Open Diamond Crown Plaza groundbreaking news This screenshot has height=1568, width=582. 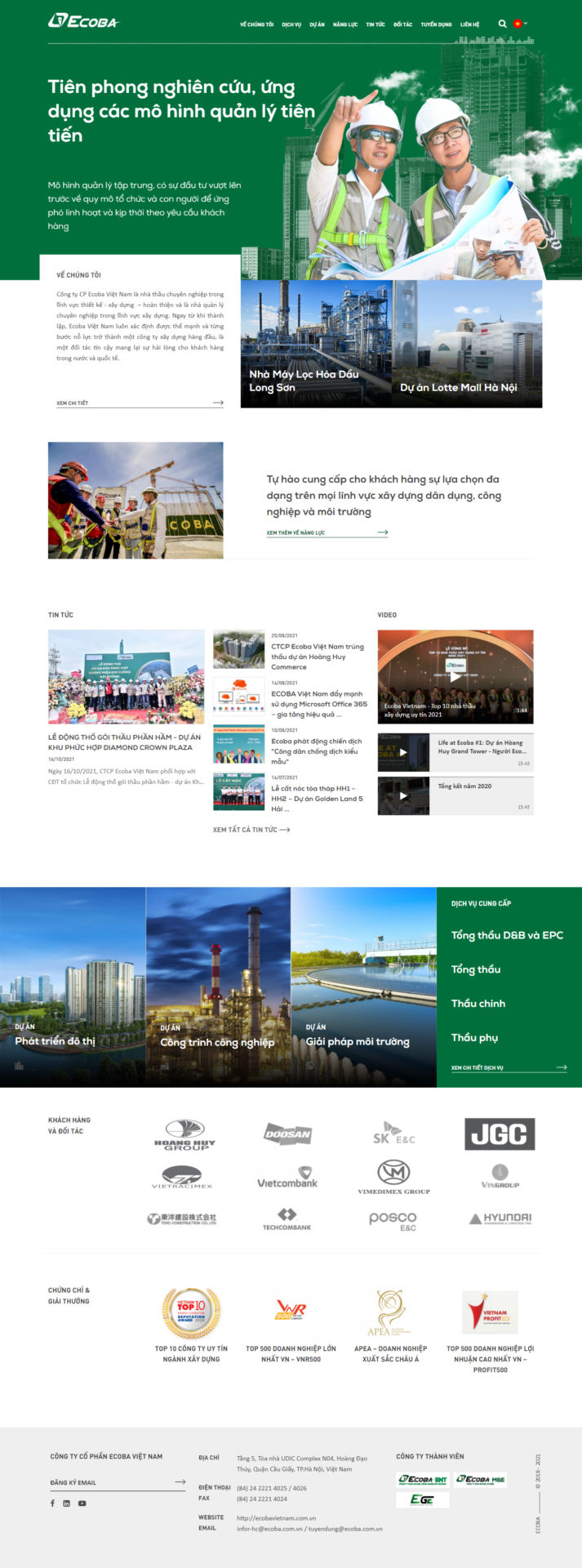click(x=124, y=742)
